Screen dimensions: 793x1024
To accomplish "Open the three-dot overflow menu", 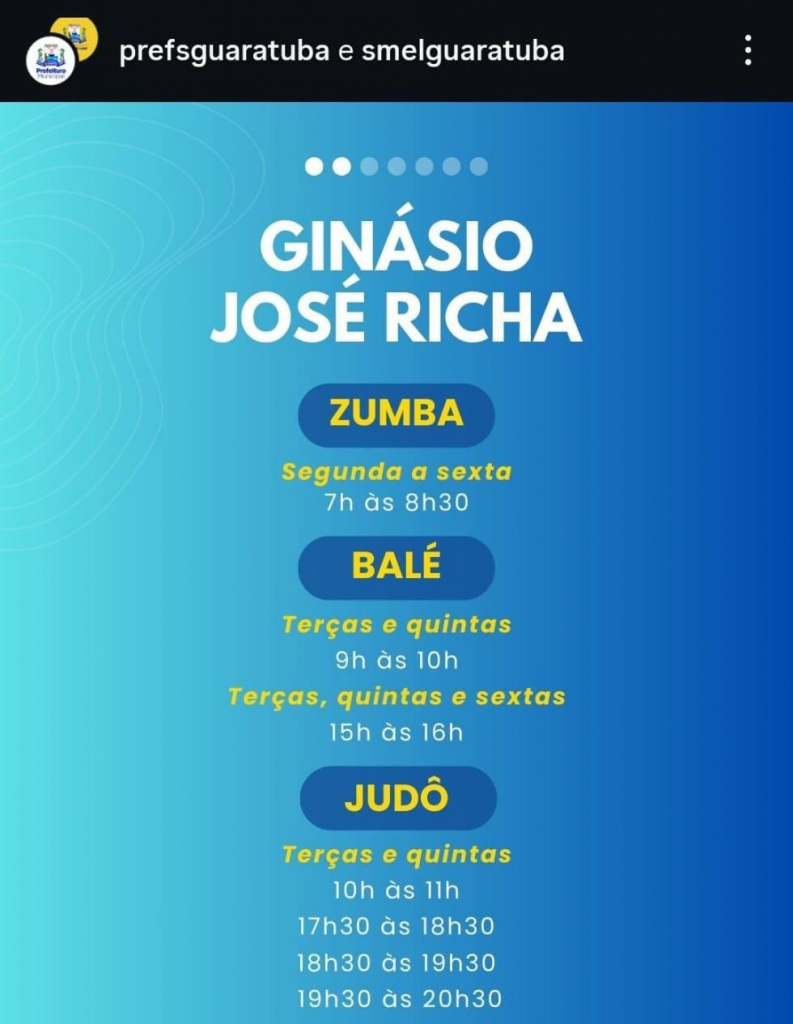I will click(x=748, y=50).
